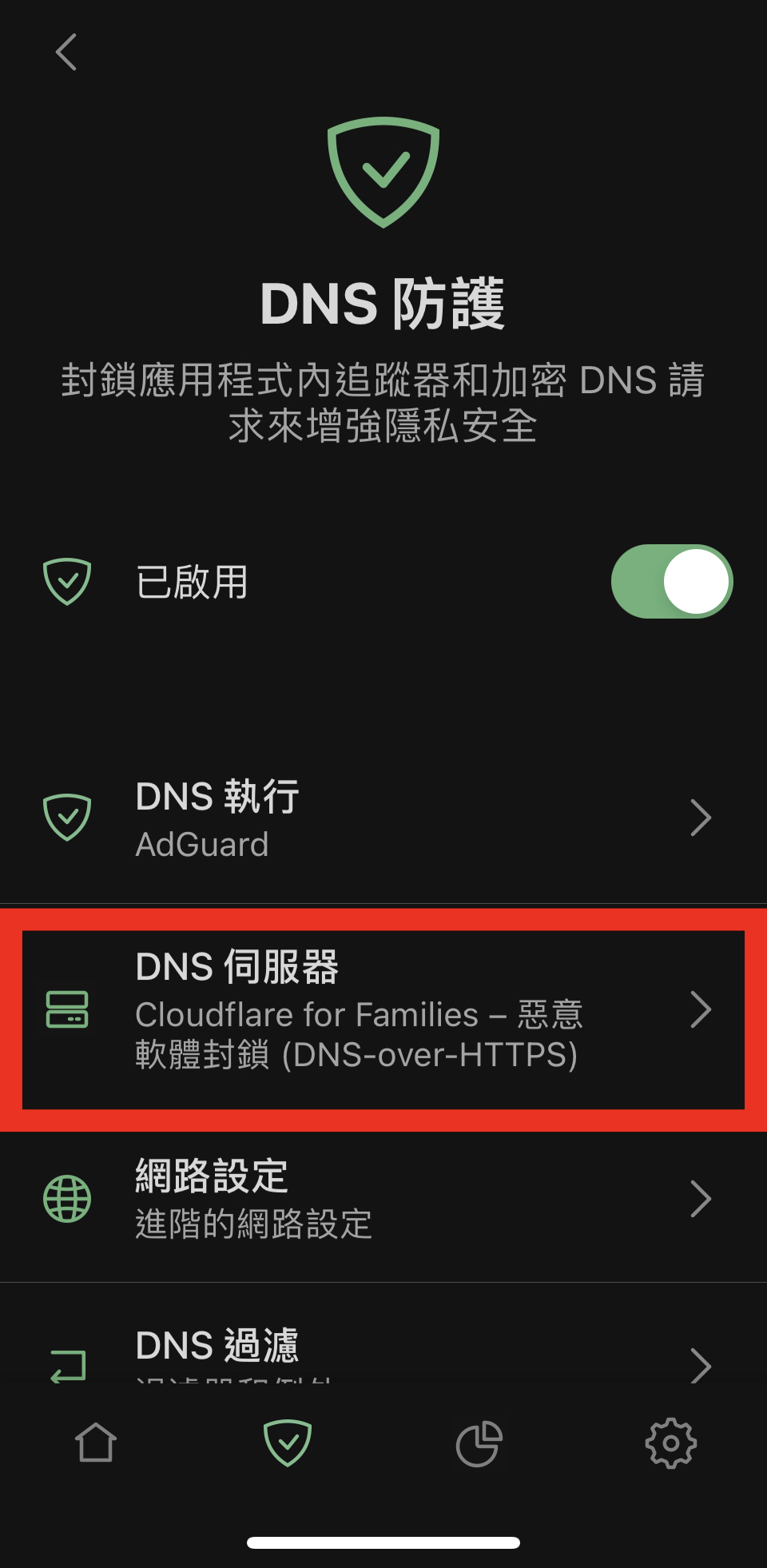Switch to the Home tab
This screenshot has width=767, height=1568.
pyautogui.click(x=96, y=1443)
